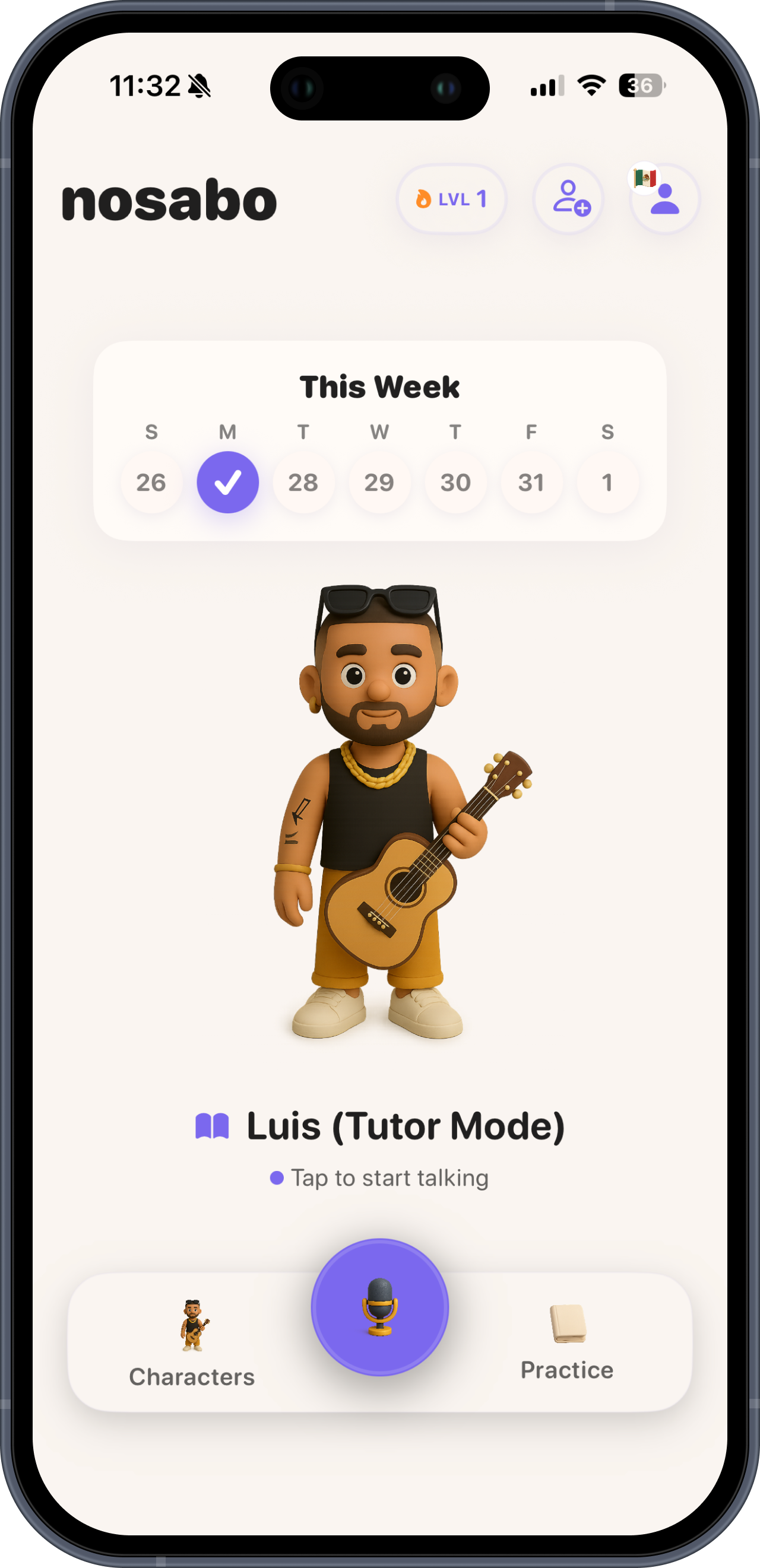
Task: Select the checked Monday in This Week
Action: 228,482
